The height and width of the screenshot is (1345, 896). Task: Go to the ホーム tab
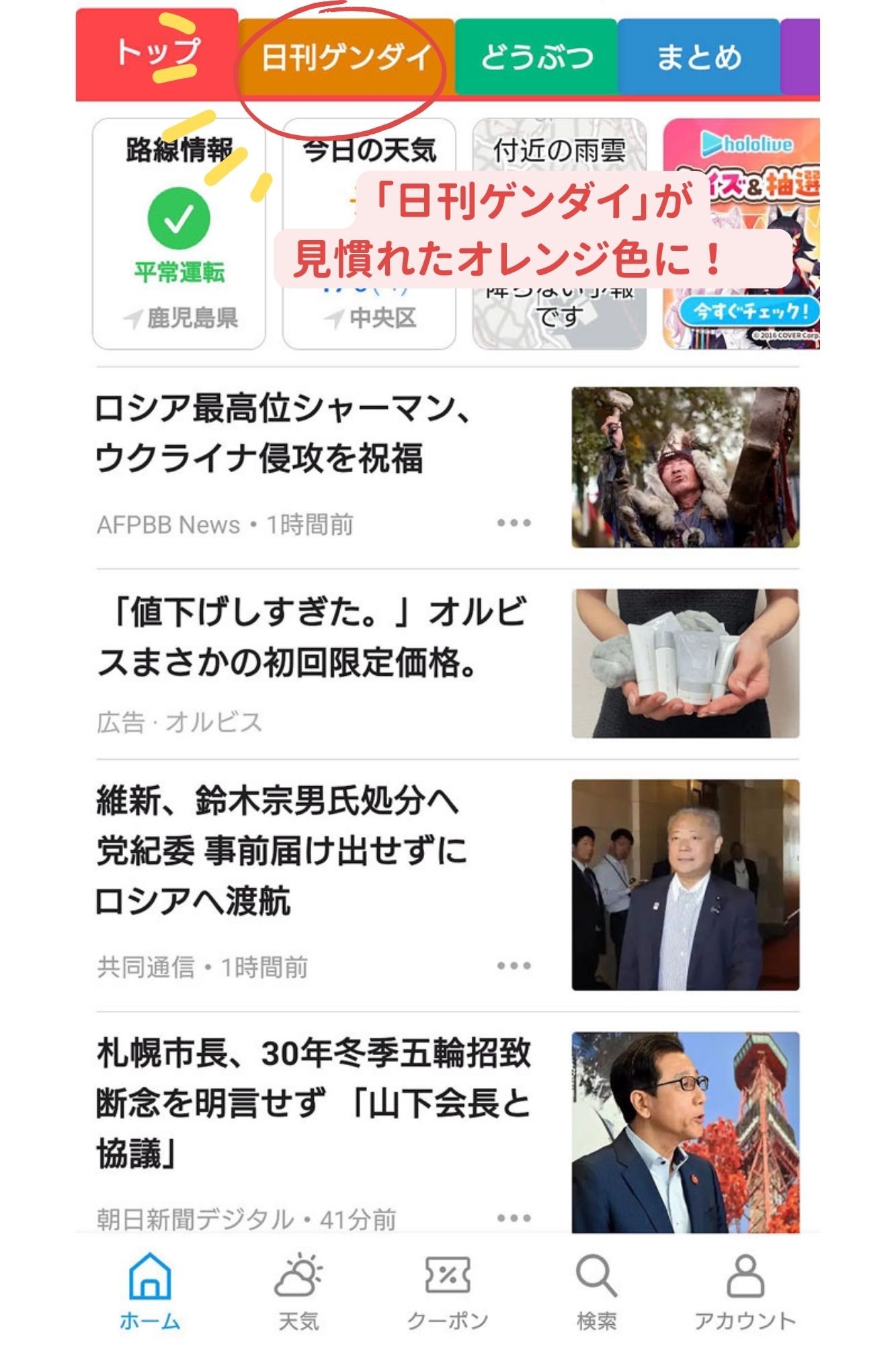150,1291
